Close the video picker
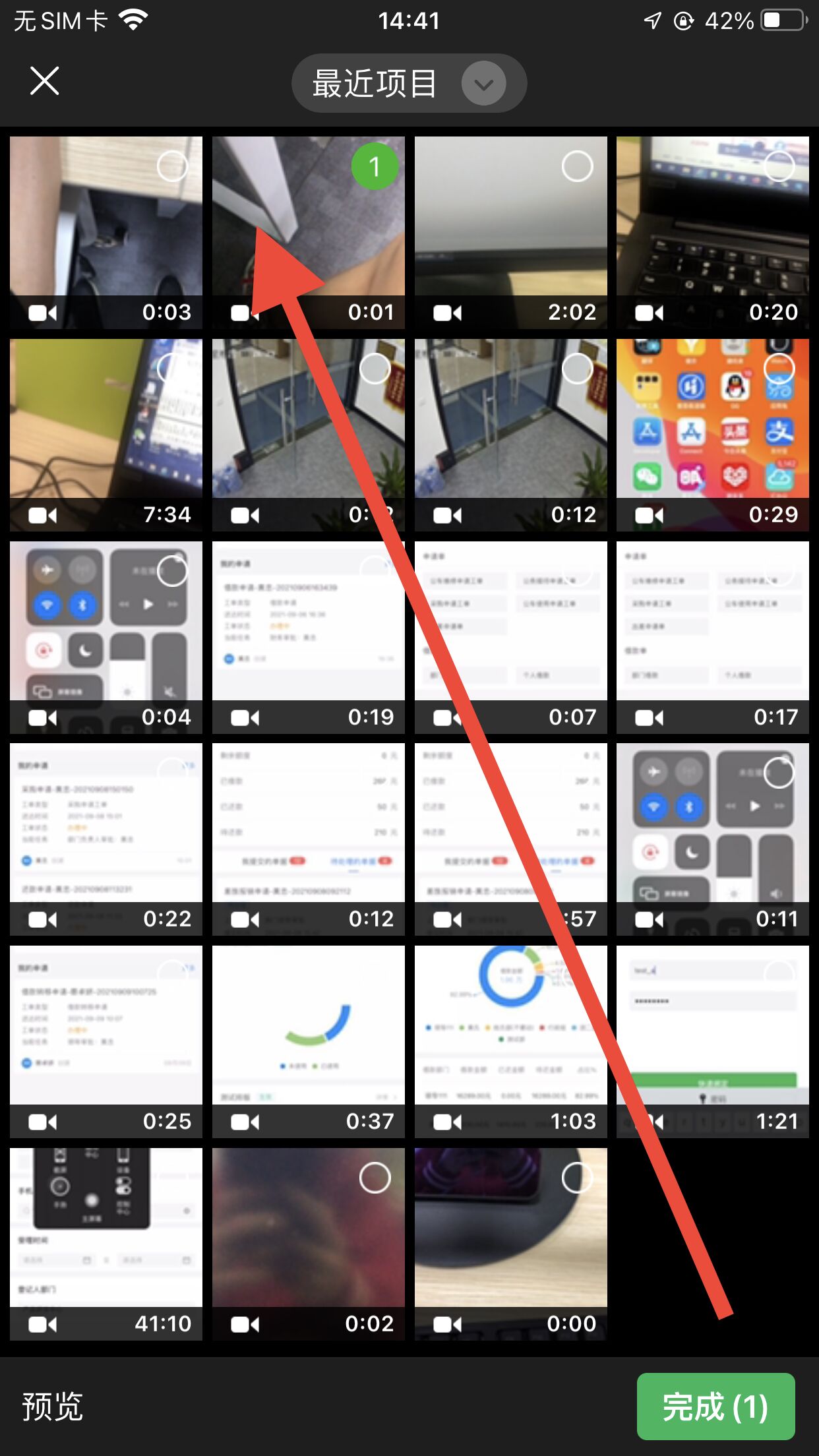819x1456 pixels. click(x=44, y=81)
